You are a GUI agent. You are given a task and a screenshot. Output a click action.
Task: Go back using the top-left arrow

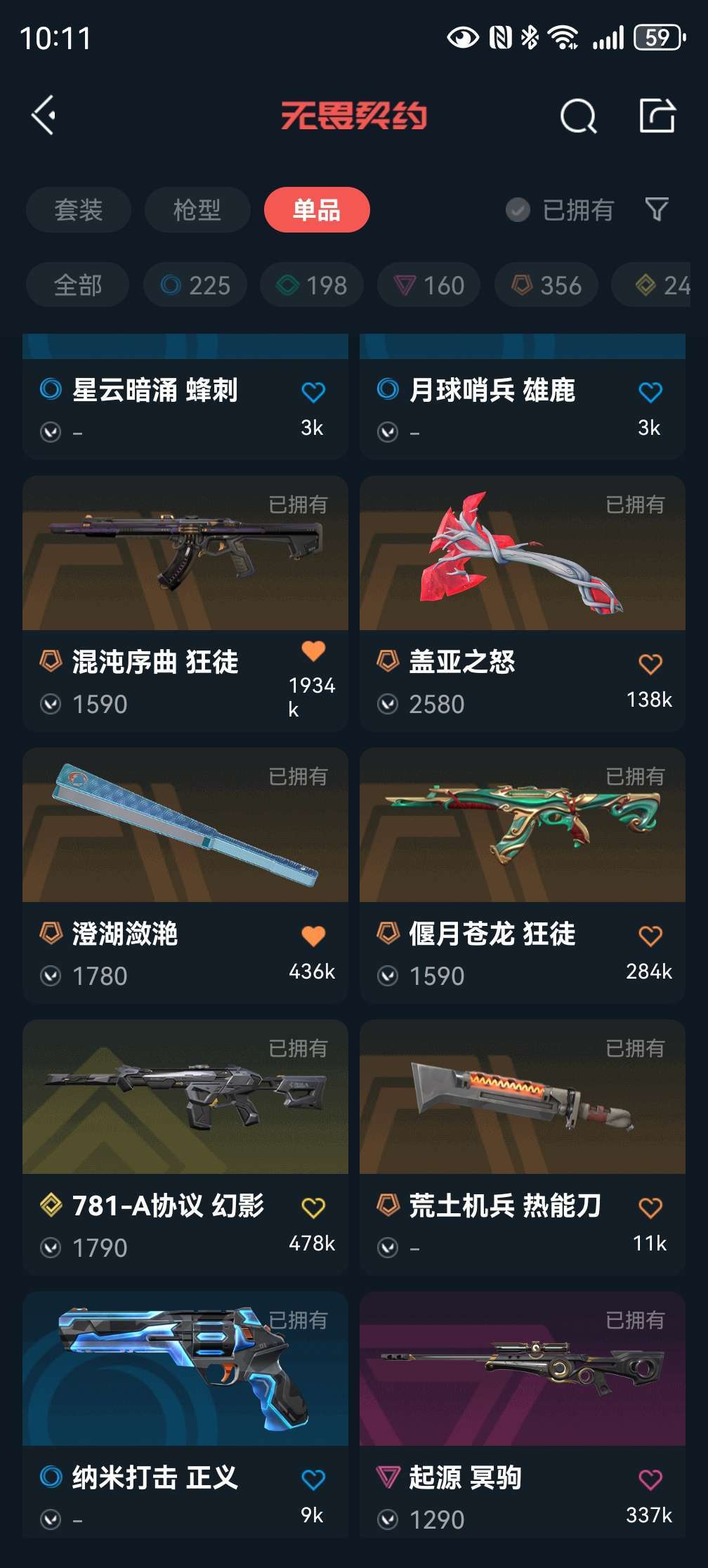[44, 115]
